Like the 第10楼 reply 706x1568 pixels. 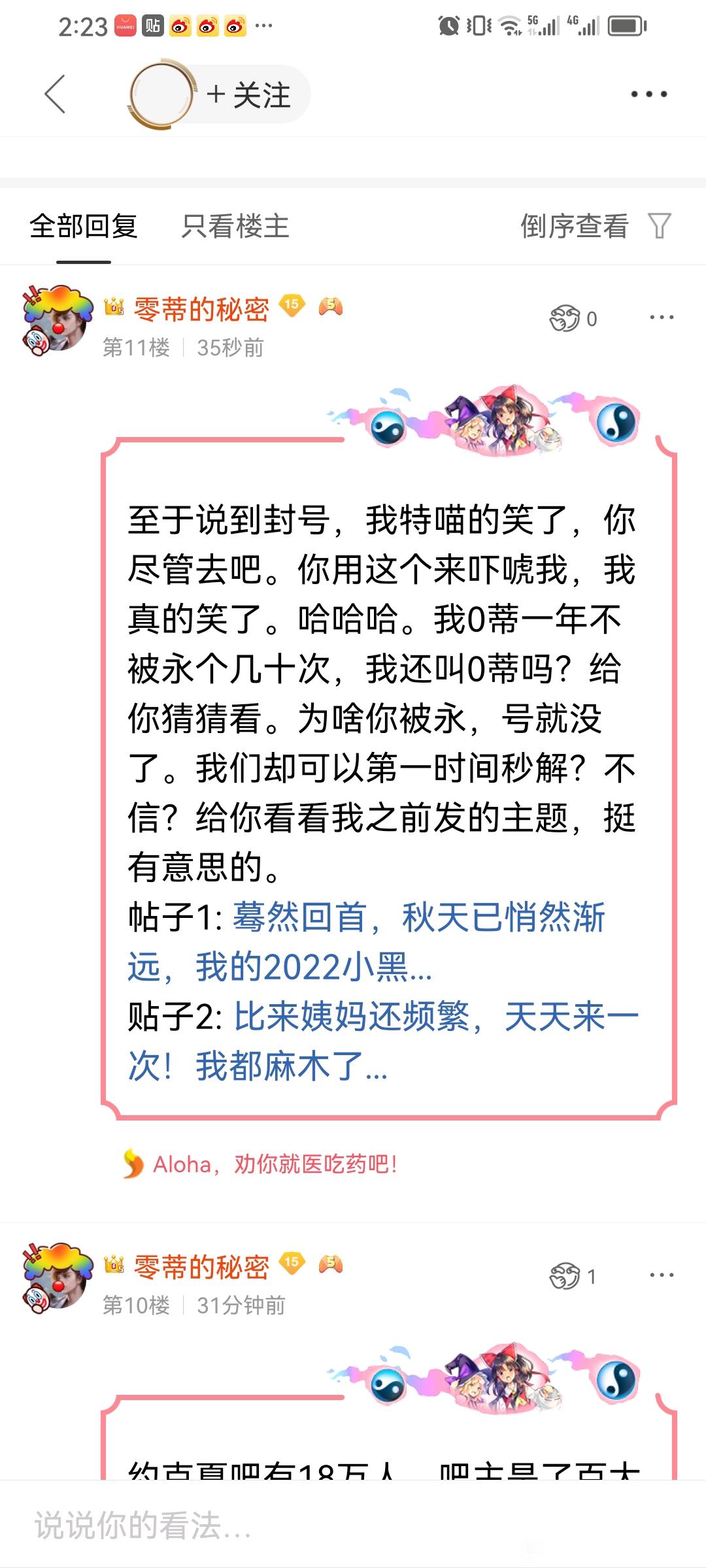pyautogui.click(x=565, y=1277)
